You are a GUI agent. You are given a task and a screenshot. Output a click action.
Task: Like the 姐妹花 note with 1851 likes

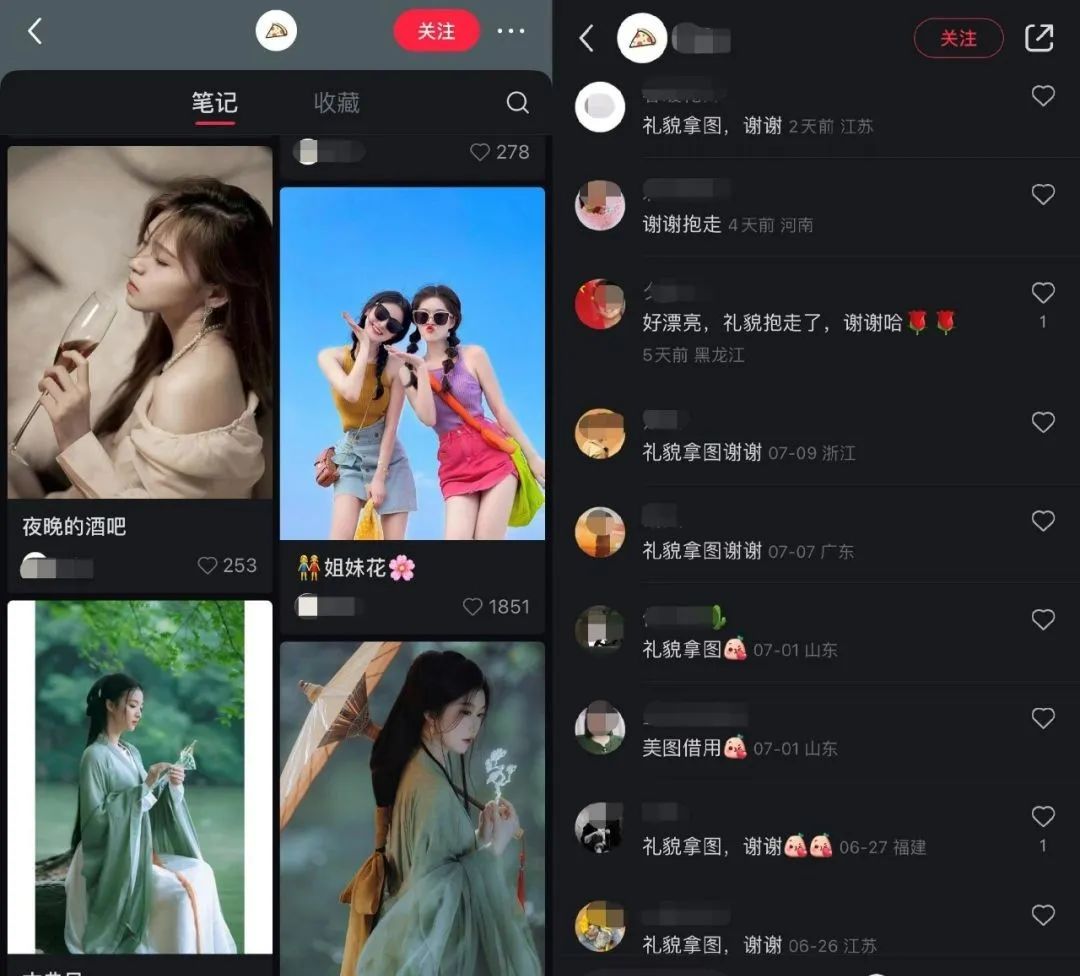click(474, 607)
